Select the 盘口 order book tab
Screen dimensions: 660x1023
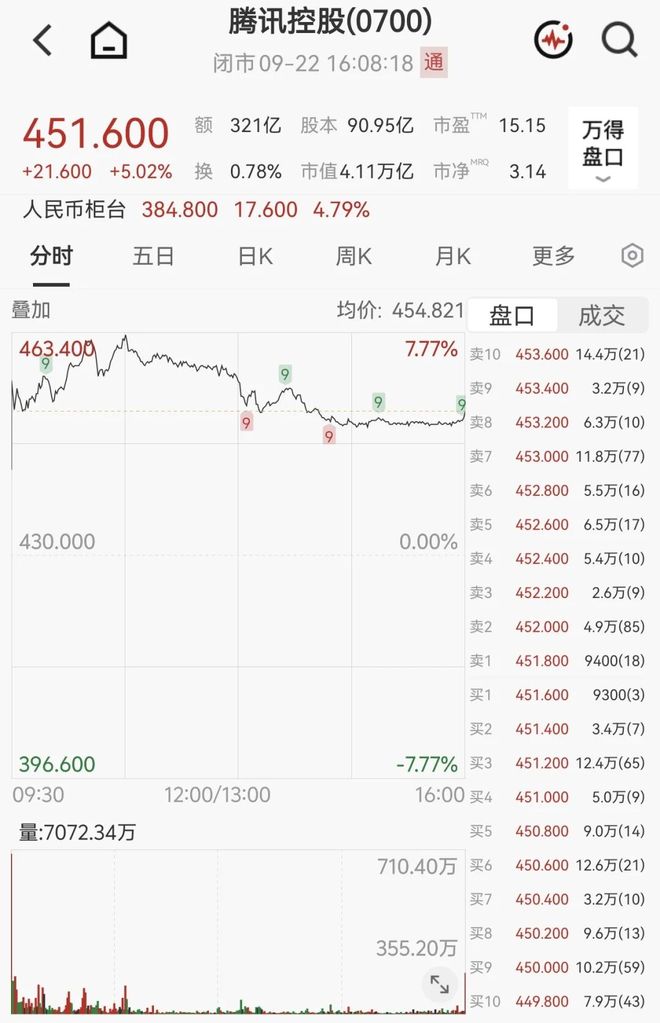(512, 316)
